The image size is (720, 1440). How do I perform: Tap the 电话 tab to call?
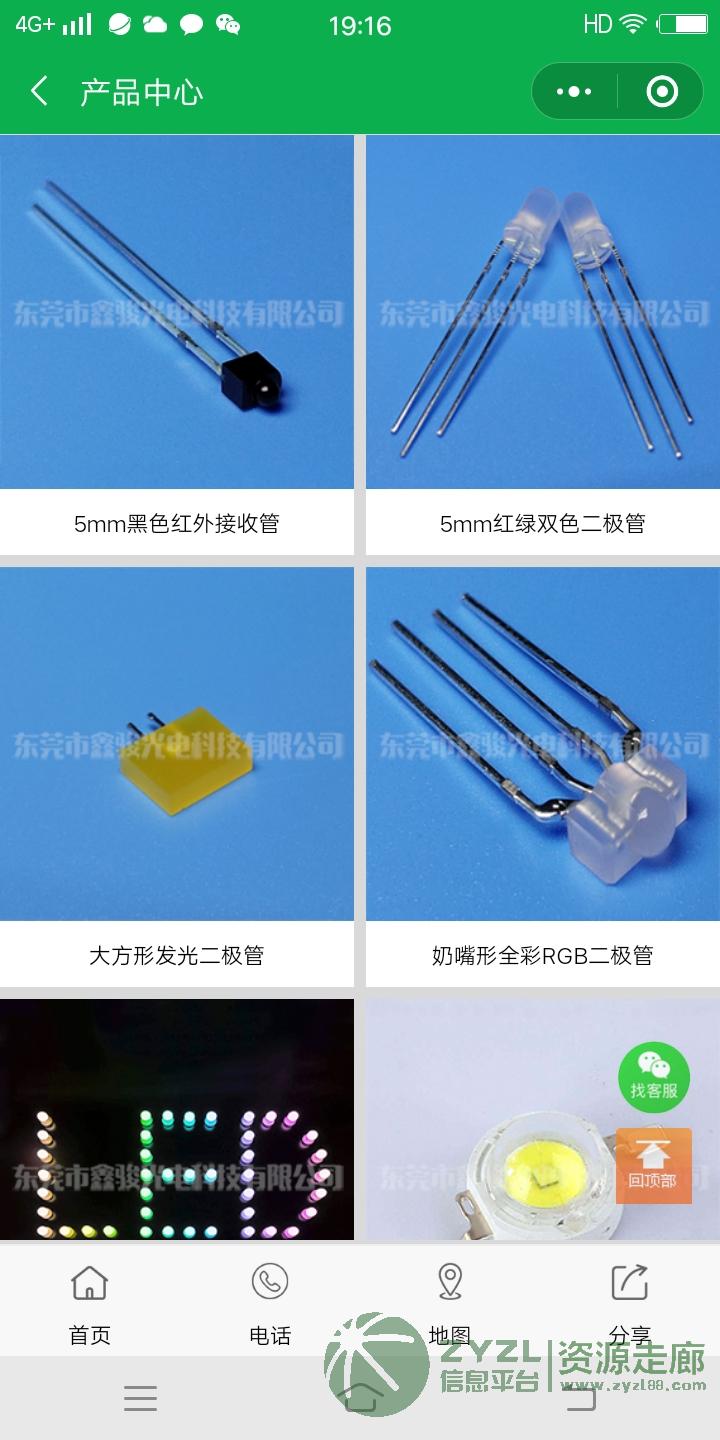tap(270, 1303)
